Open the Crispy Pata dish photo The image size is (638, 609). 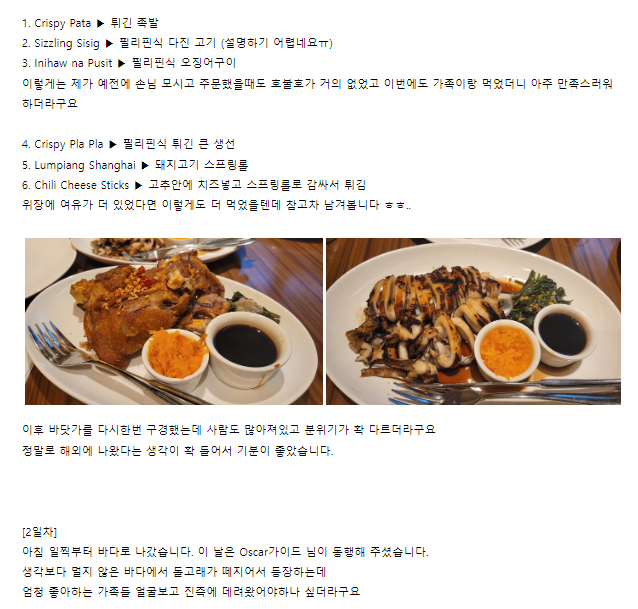click(x=173, y=320)
